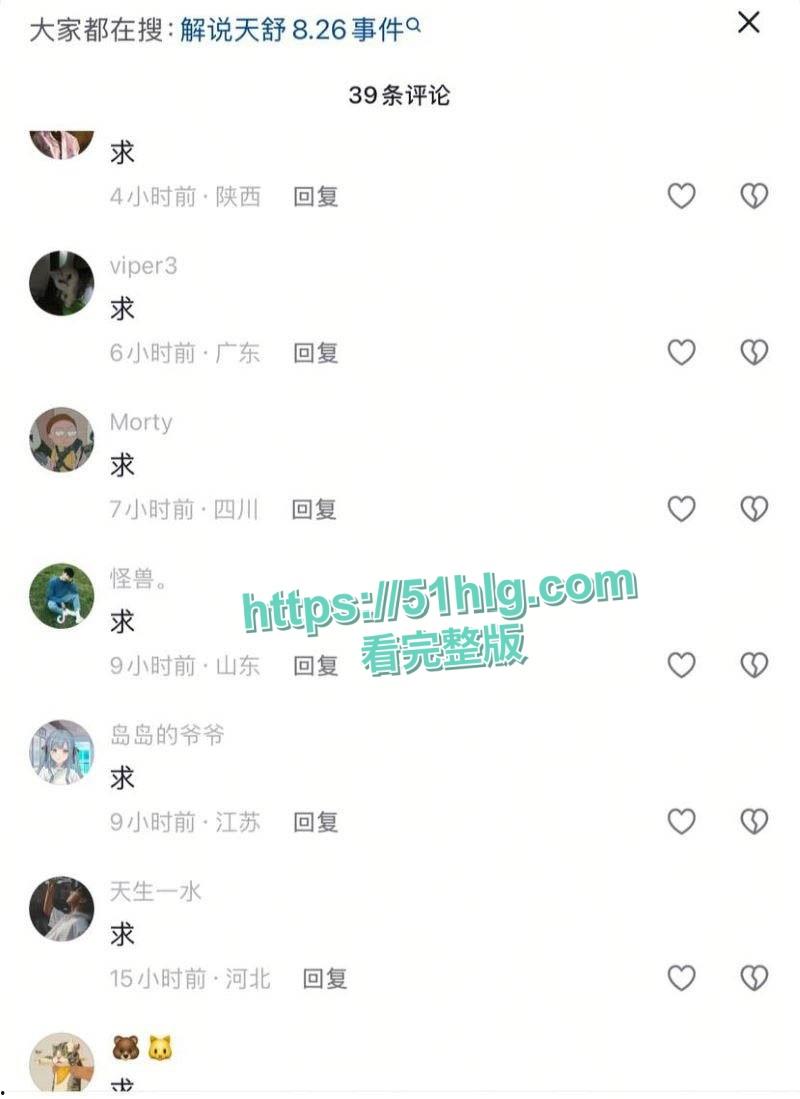Image resolution: width=800 pixels, height=1099 pixels.
Task: Dislike the comment by 怪兽。
Action: [x=754, y=665]
